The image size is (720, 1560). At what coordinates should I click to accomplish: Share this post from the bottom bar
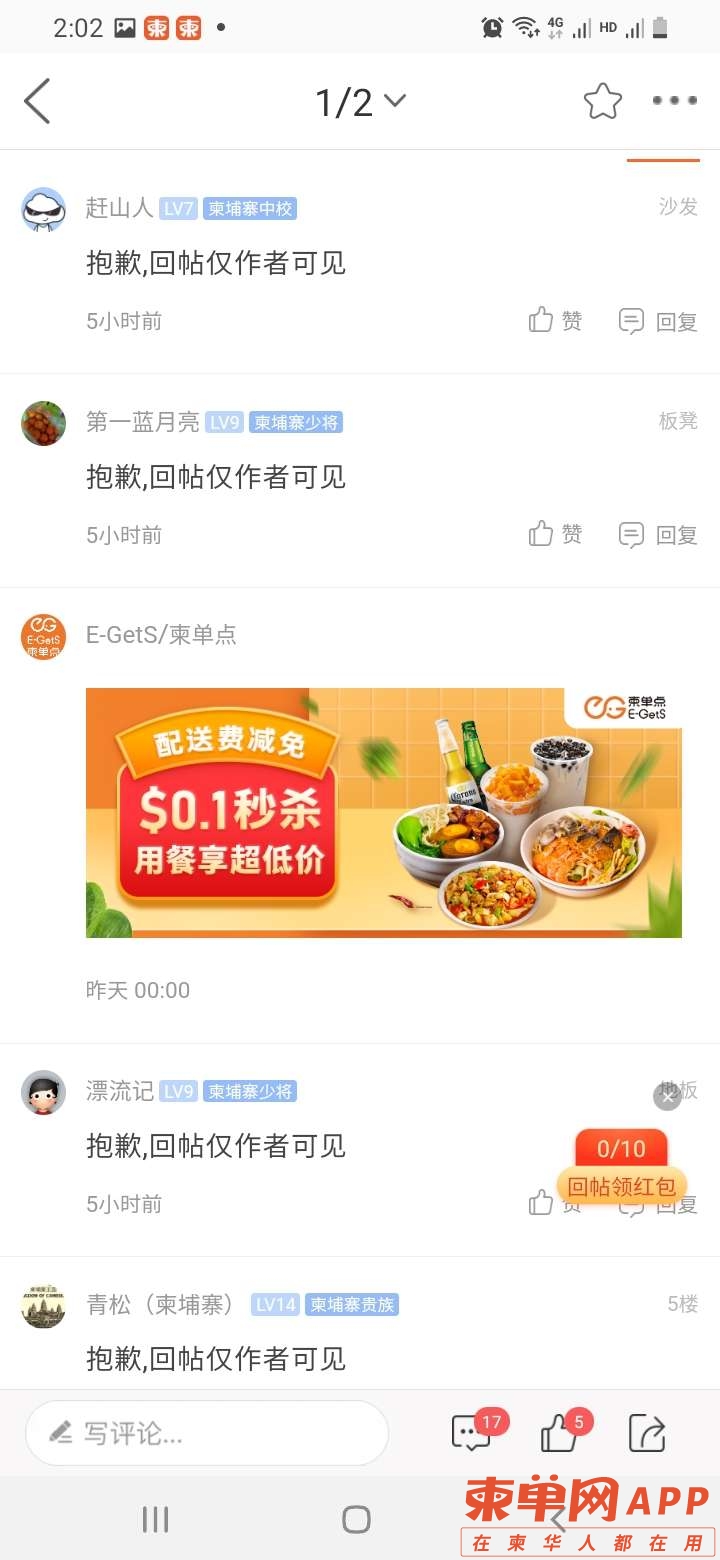pos(647,1433)
